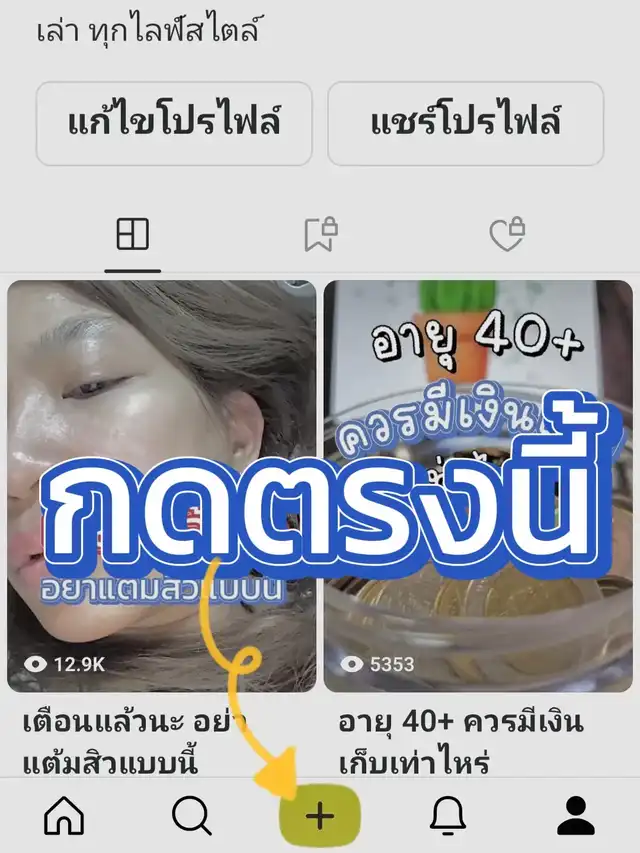Select the profile tab
640x853 pixels.
click(575, 817)
